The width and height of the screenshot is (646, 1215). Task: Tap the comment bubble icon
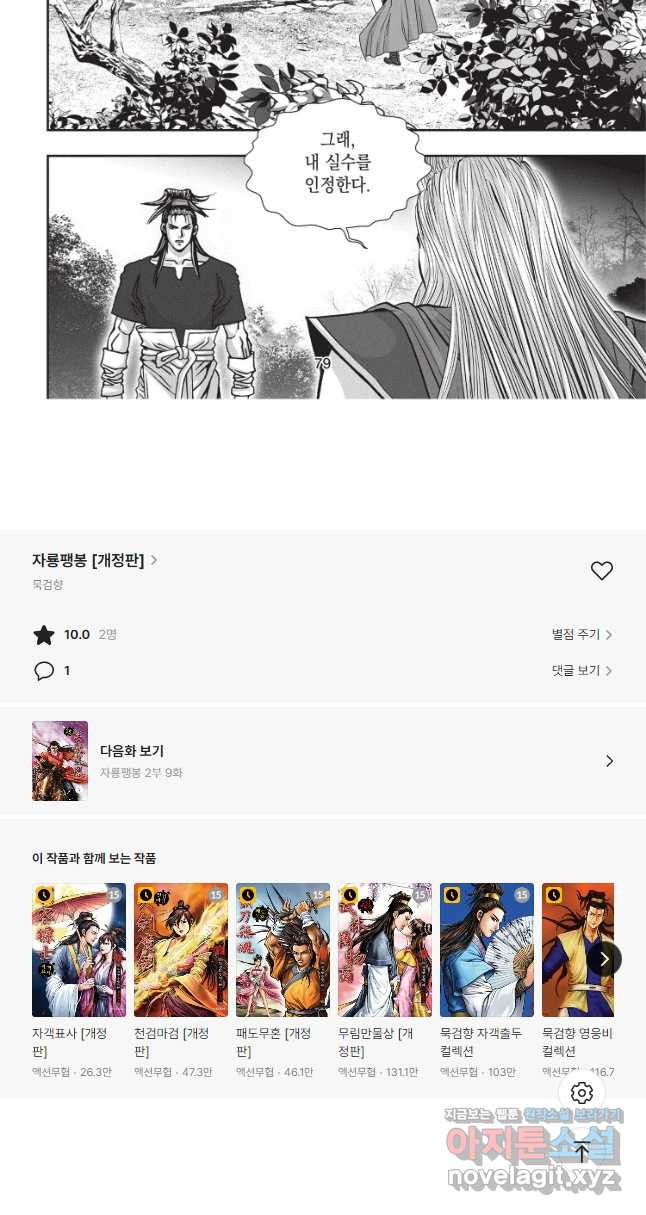44,671
